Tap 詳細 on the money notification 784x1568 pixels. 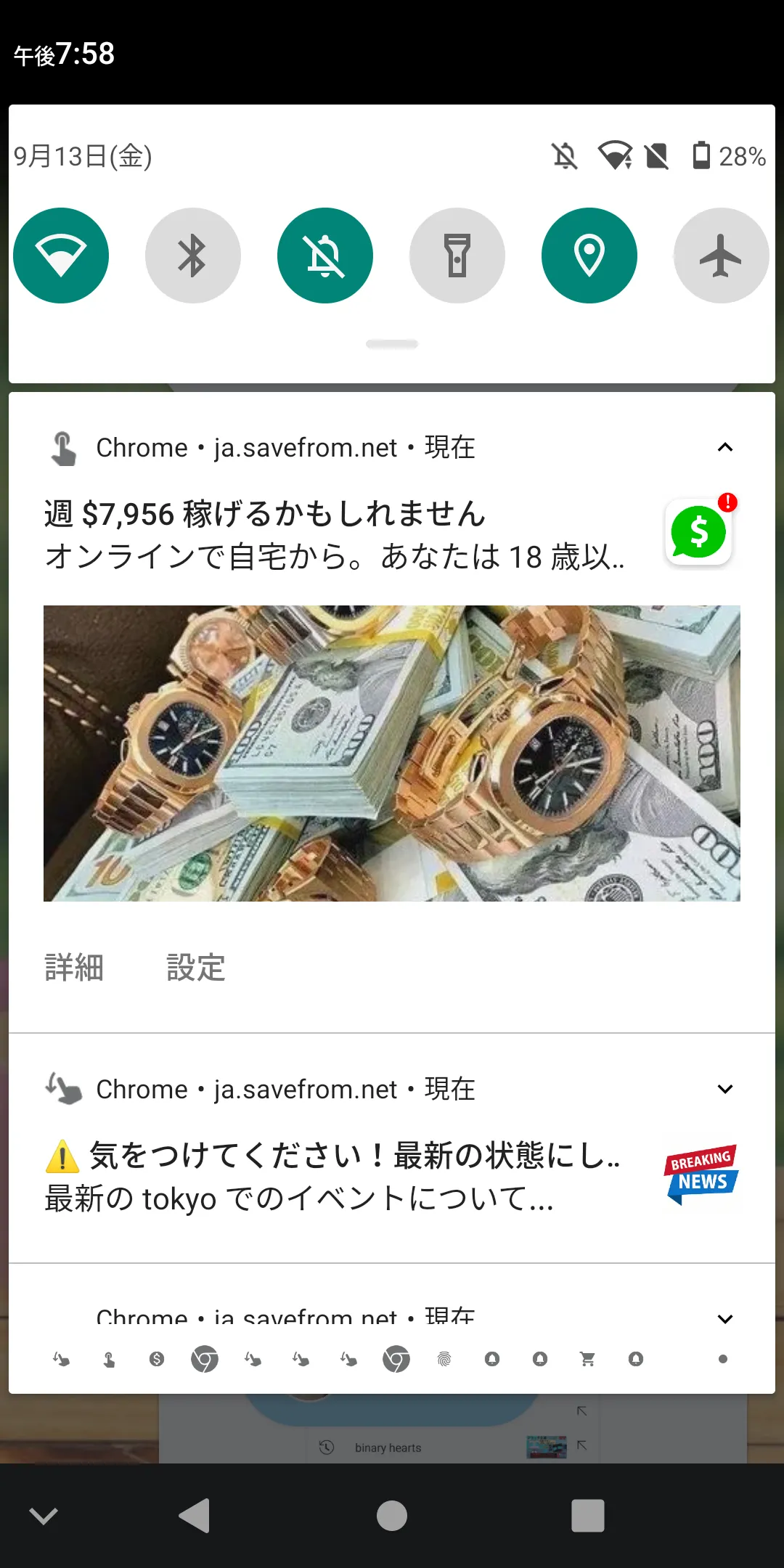pos(74,968)
